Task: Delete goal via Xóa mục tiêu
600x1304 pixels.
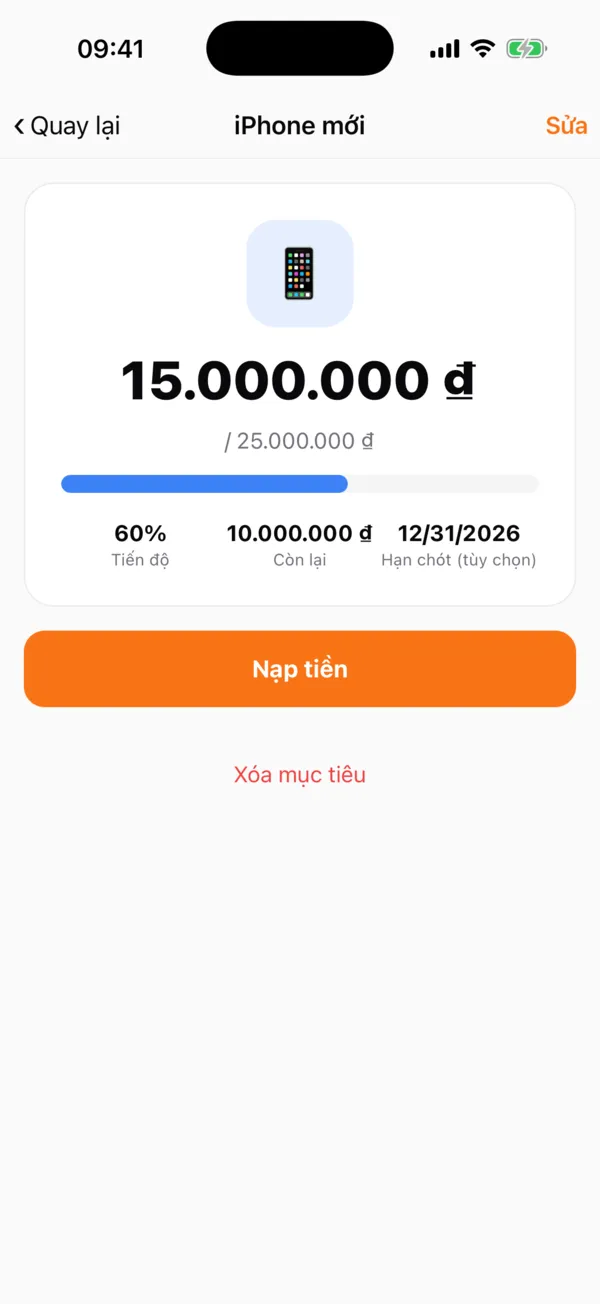Action: 300,775
